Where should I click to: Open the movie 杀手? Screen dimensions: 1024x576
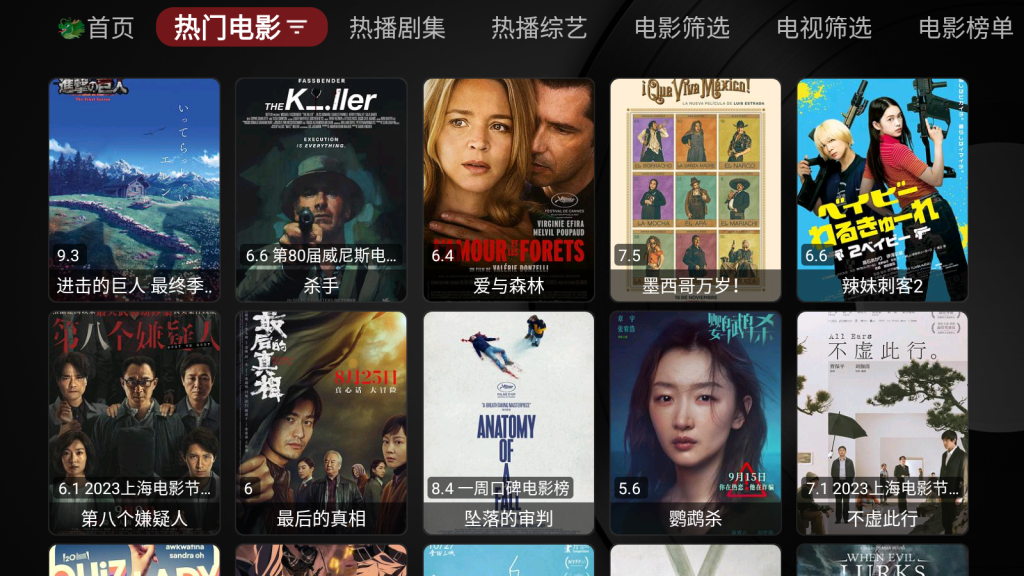[321, 190]
